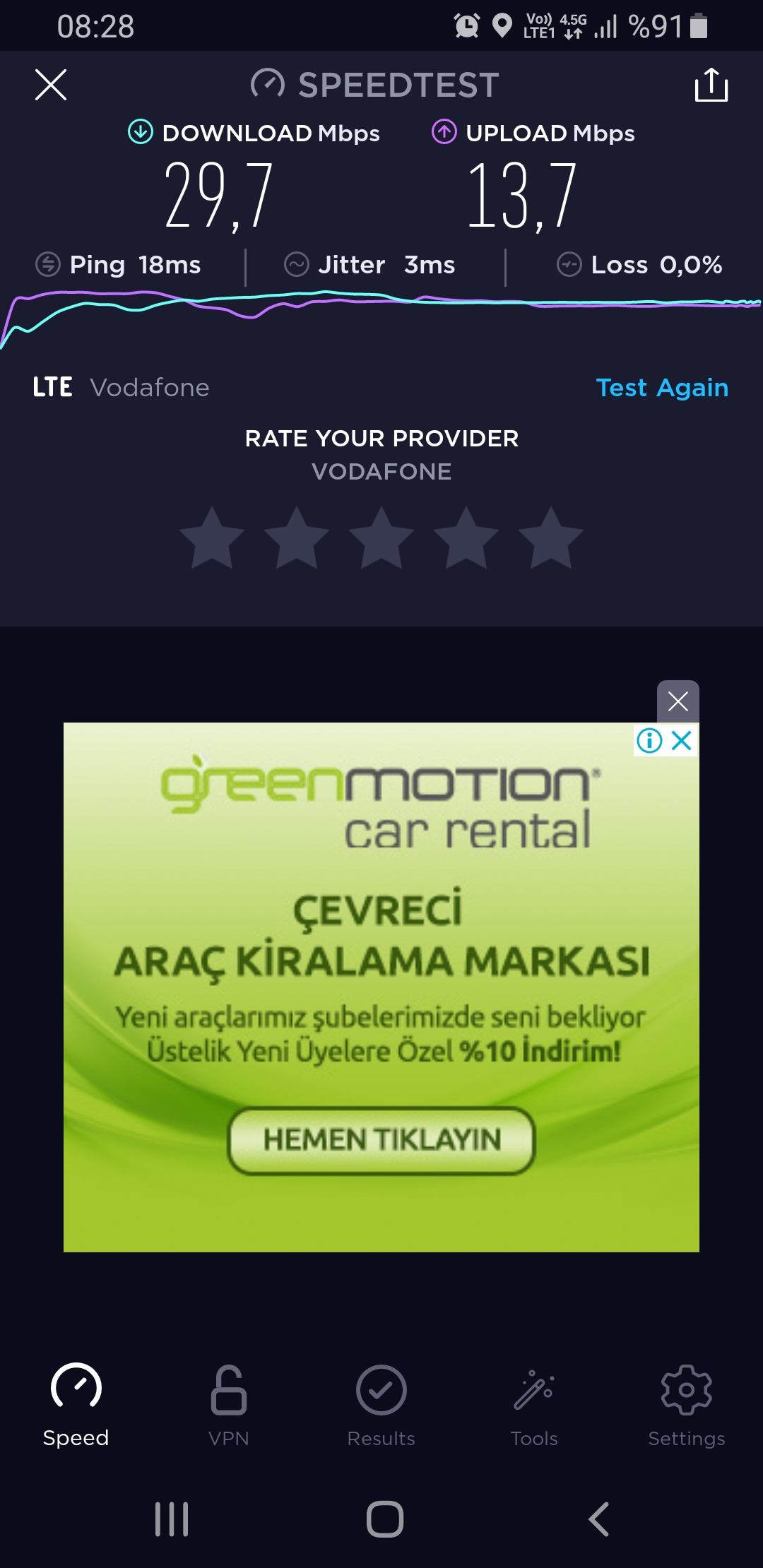Tap the HEMEN TIKLAYIN button
Viewport: 763px width, 1568px height.
click(381, 1140)
